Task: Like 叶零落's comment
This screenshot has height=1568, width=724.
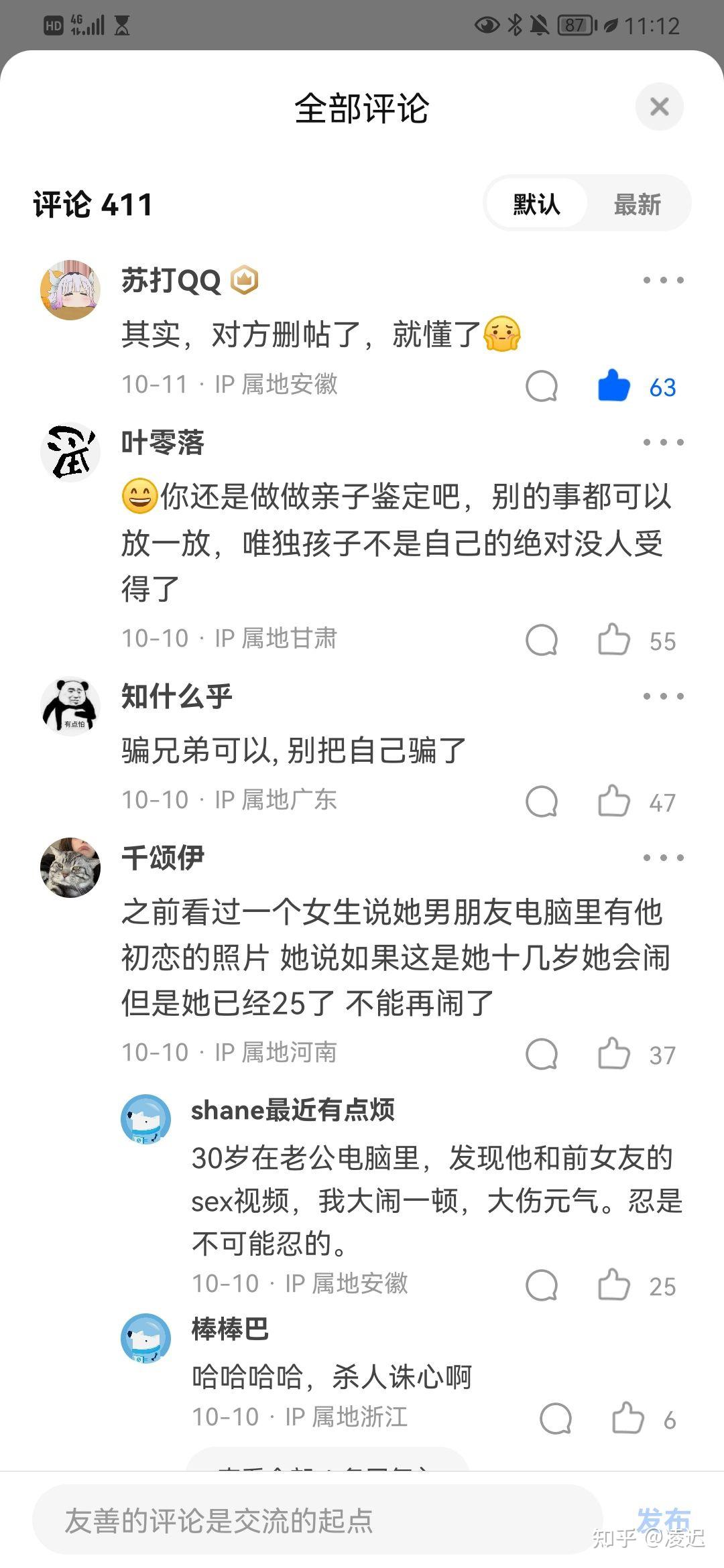Action: coord(614,640)
